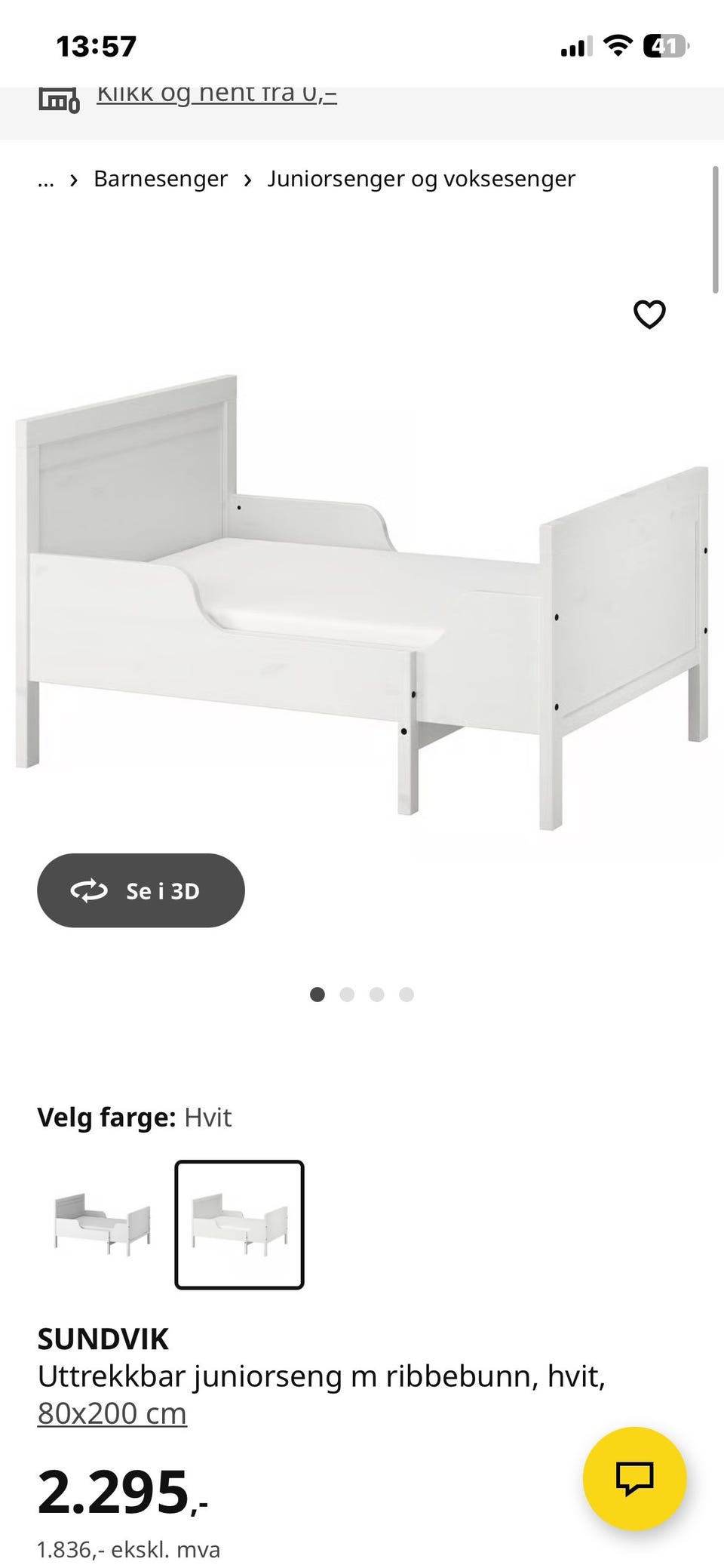Go to Juniorsenger og voksesenger category
Screen dimensions: 724x1568
[x=421, y=179]
